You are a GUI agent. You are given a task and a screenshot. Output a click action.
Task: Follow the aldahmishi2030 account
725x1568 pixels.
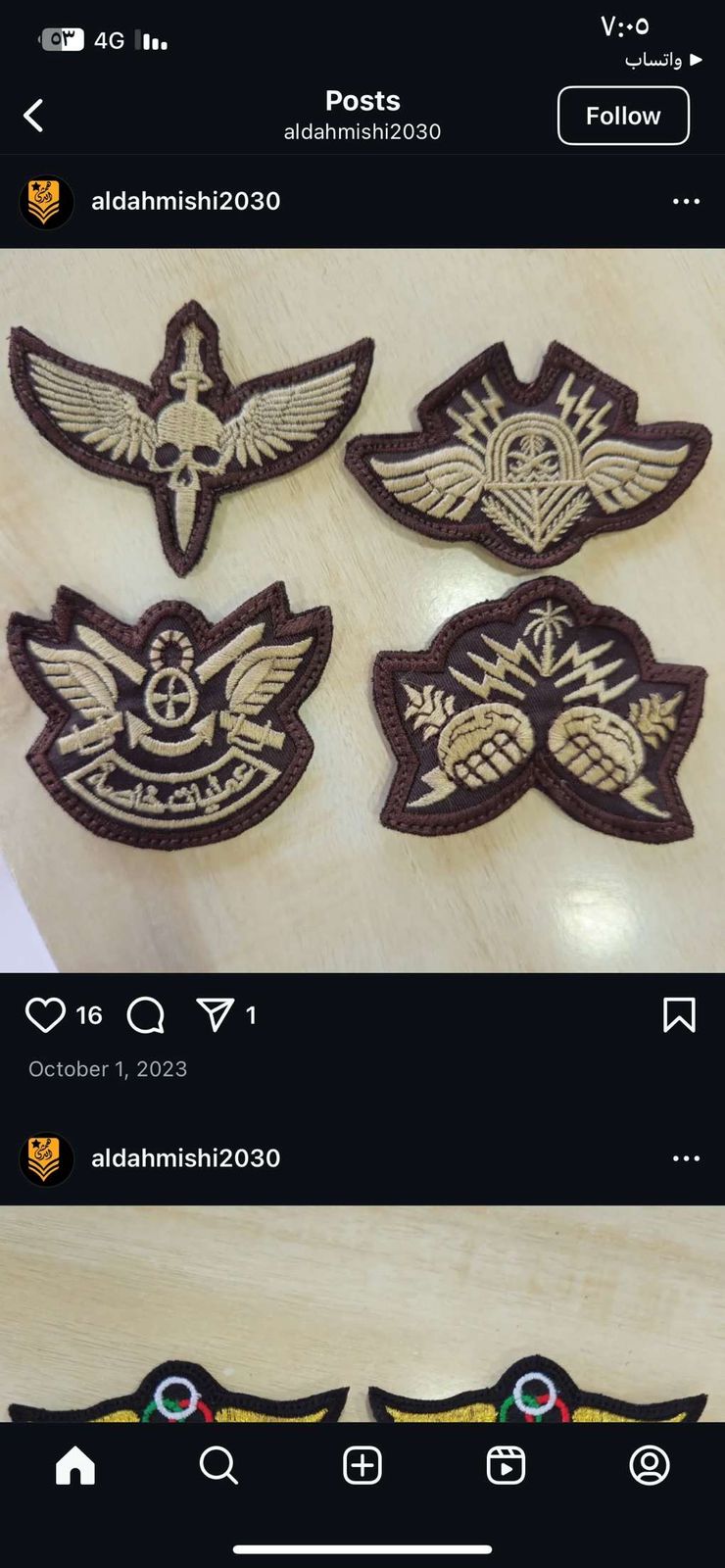coord(623,116)
